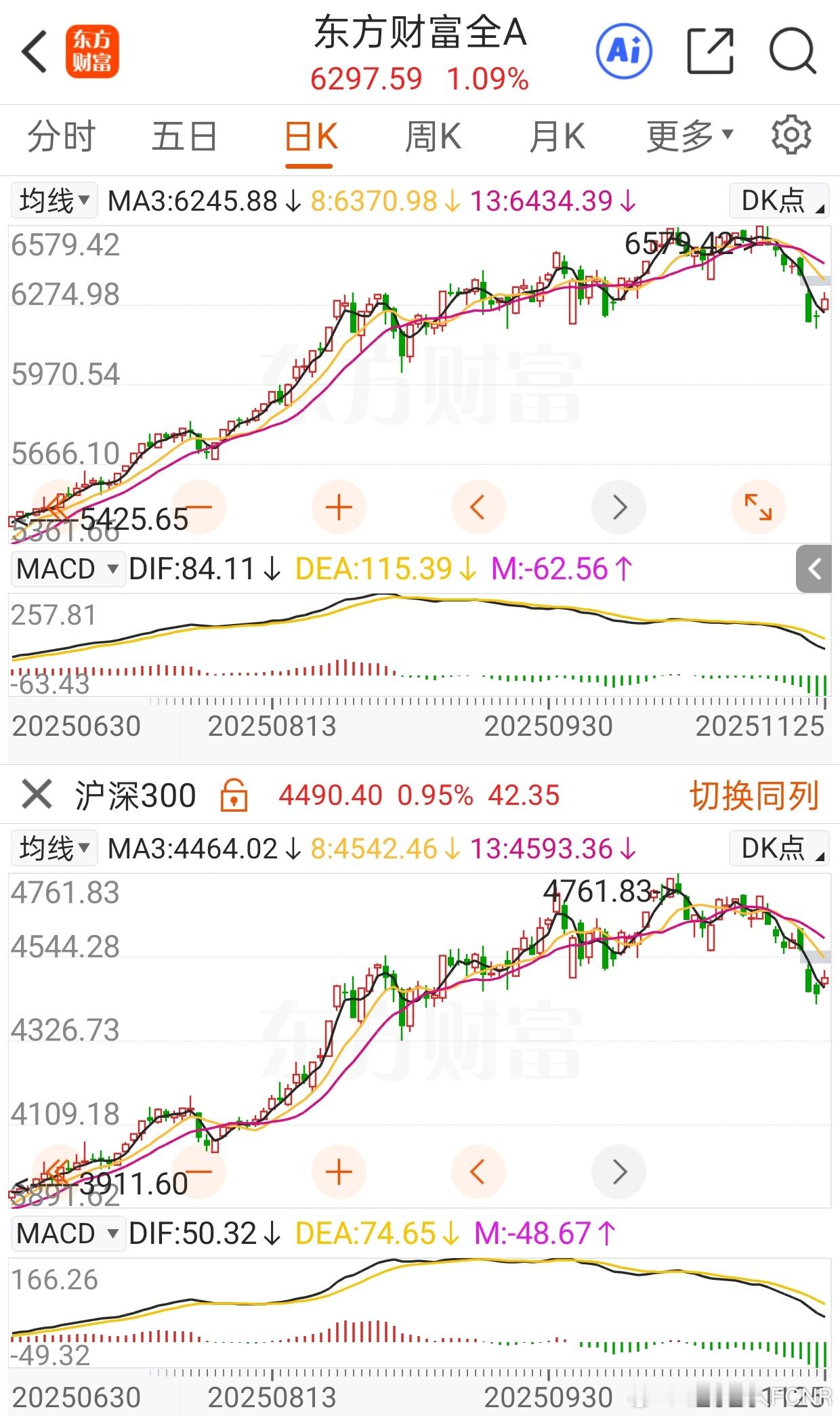Switch to the 五日 tab

point(184,137)
